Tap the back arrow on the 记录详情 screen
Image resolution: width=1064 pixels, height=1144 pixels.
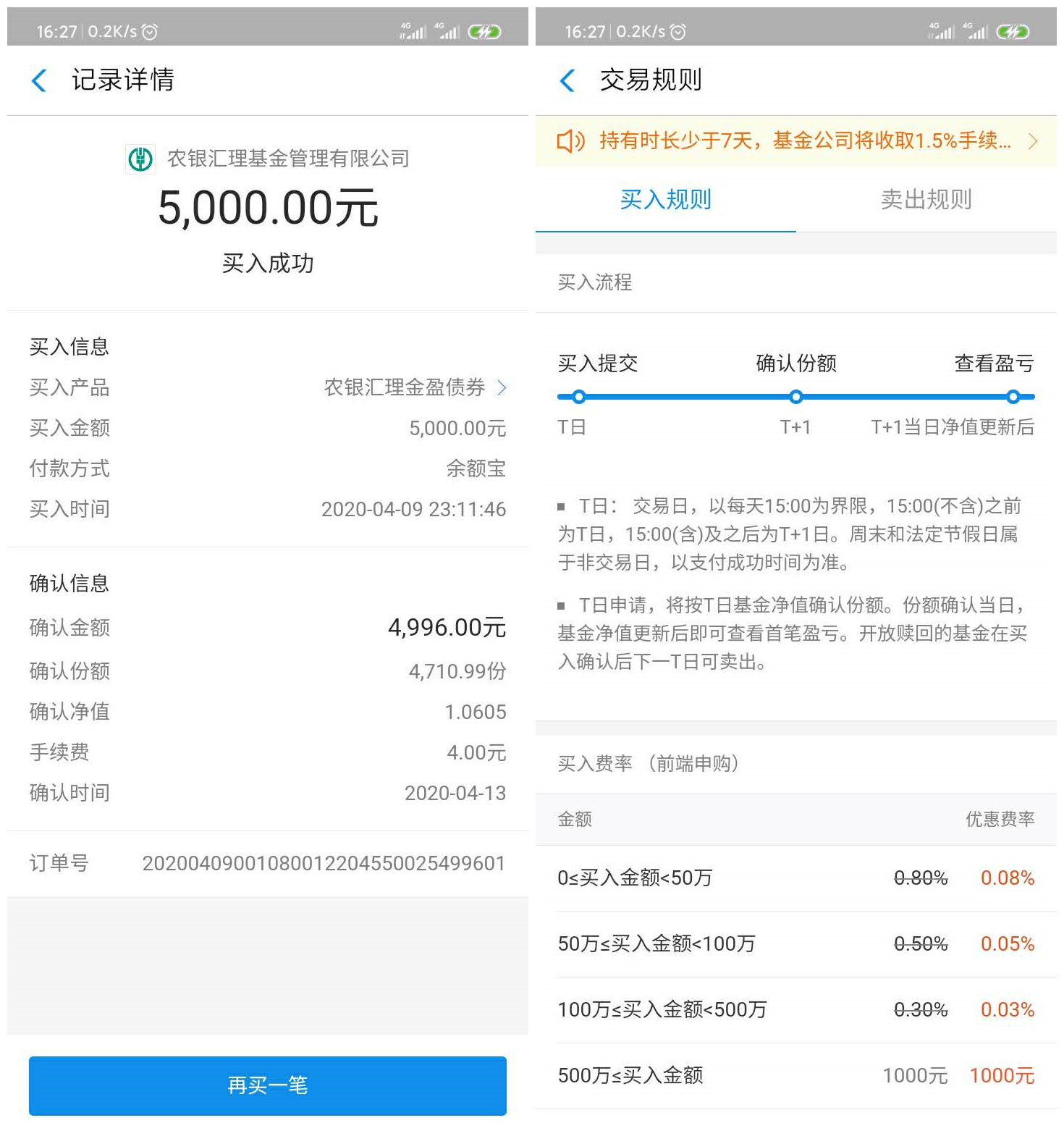(x=40, y=80)
